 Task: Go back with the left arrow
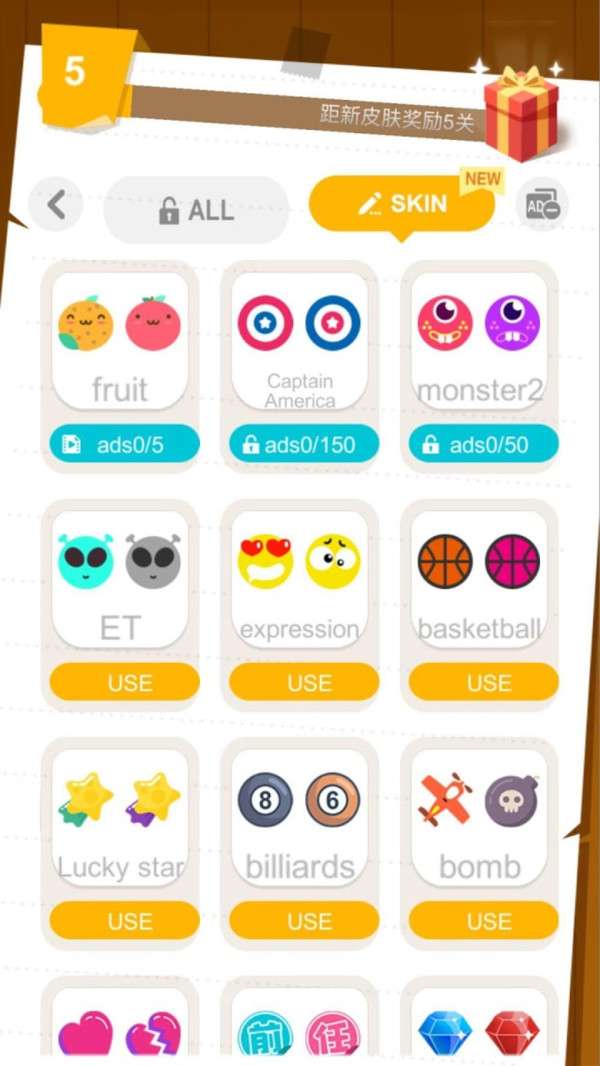[56, 206]
